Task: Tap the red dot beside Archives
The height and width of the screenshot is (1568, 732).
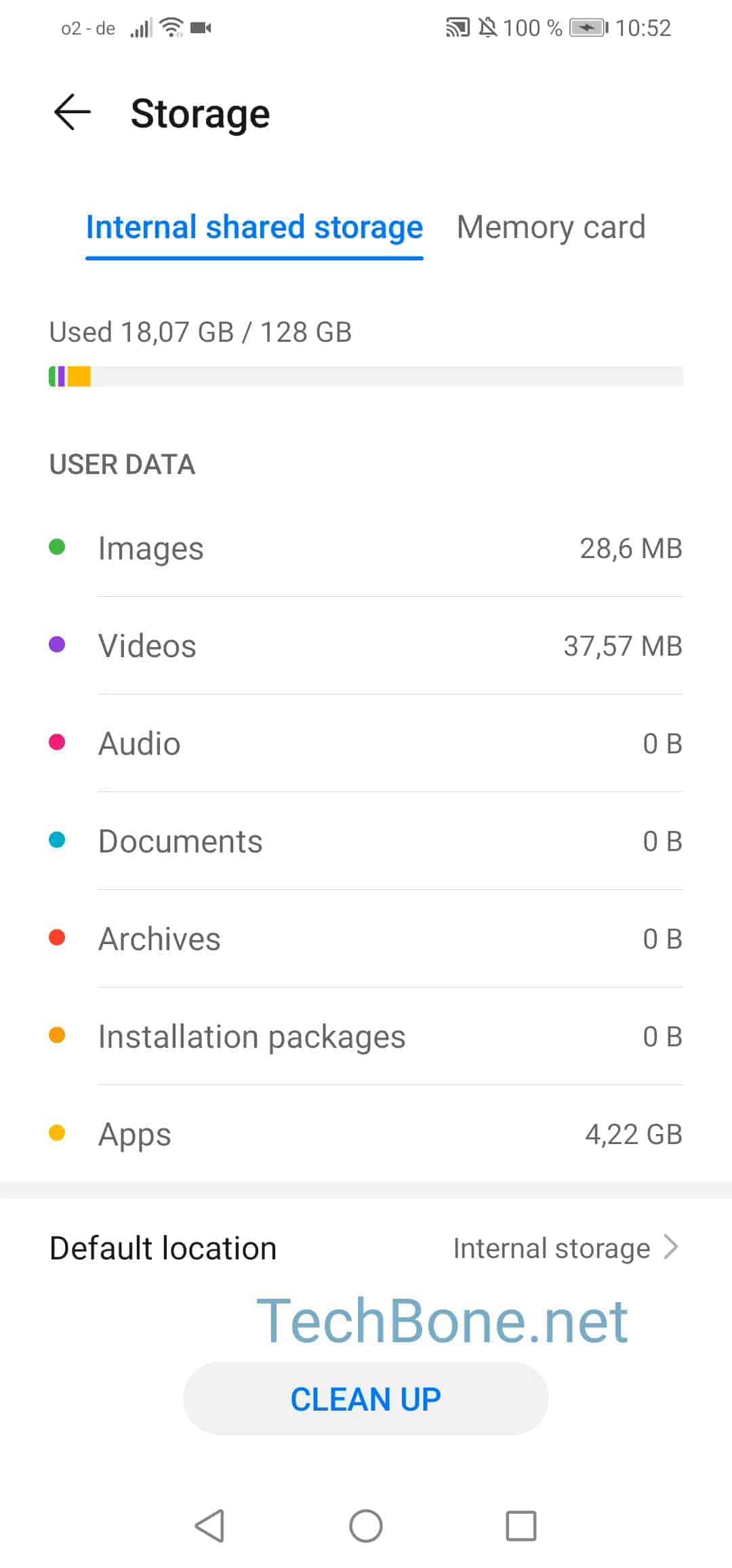Action: coord(58,938)
